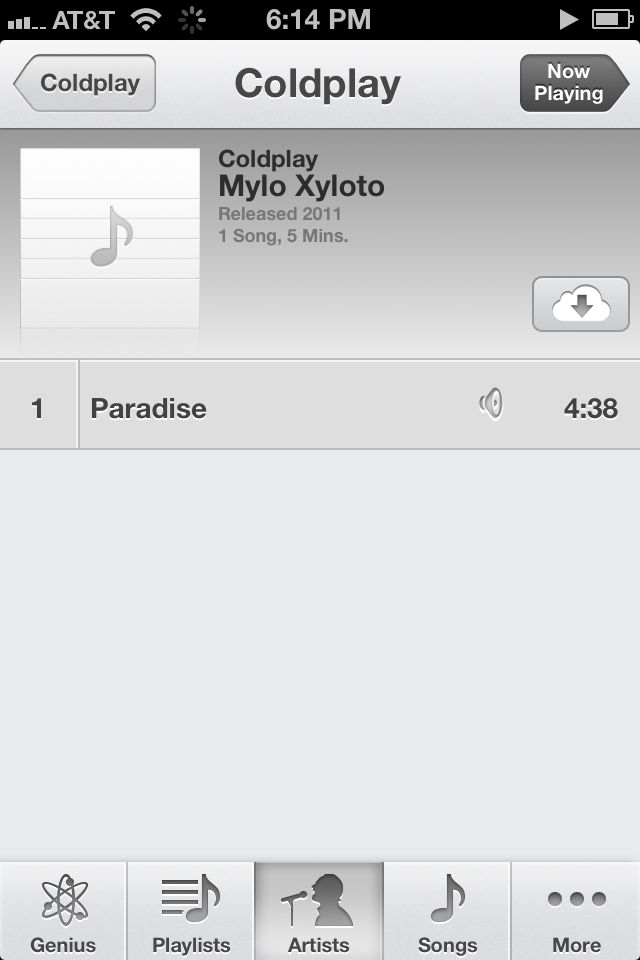Download the album from iCloud
This screenshot has height=960, width=640.
(x=580, y=304)
